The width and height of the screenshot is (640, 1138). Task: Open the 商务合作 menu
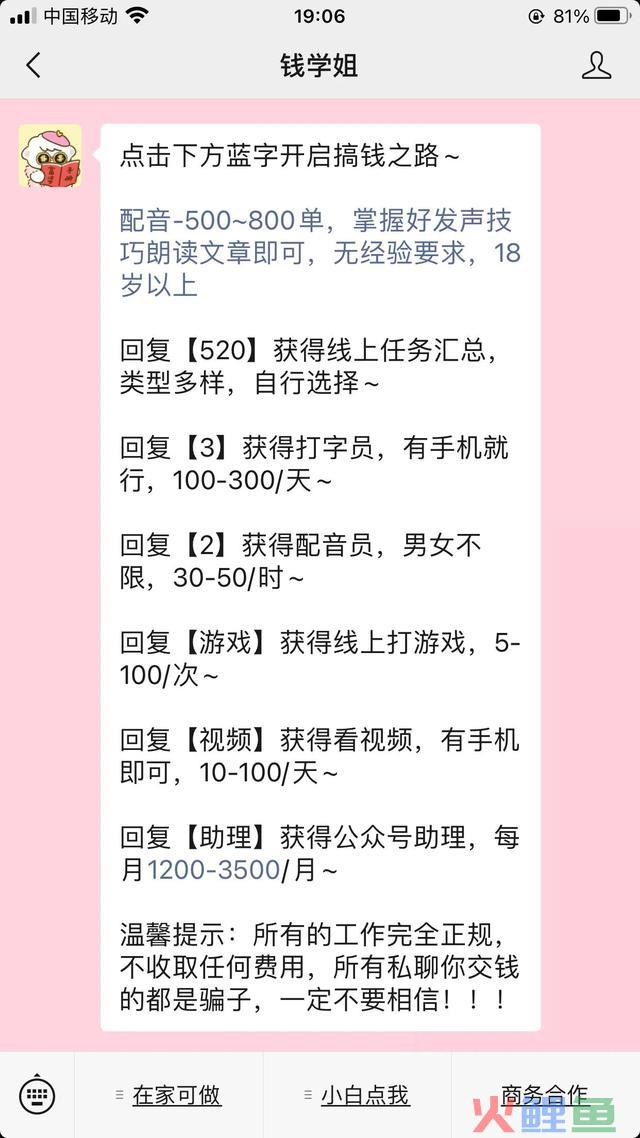pos(545,1095)
